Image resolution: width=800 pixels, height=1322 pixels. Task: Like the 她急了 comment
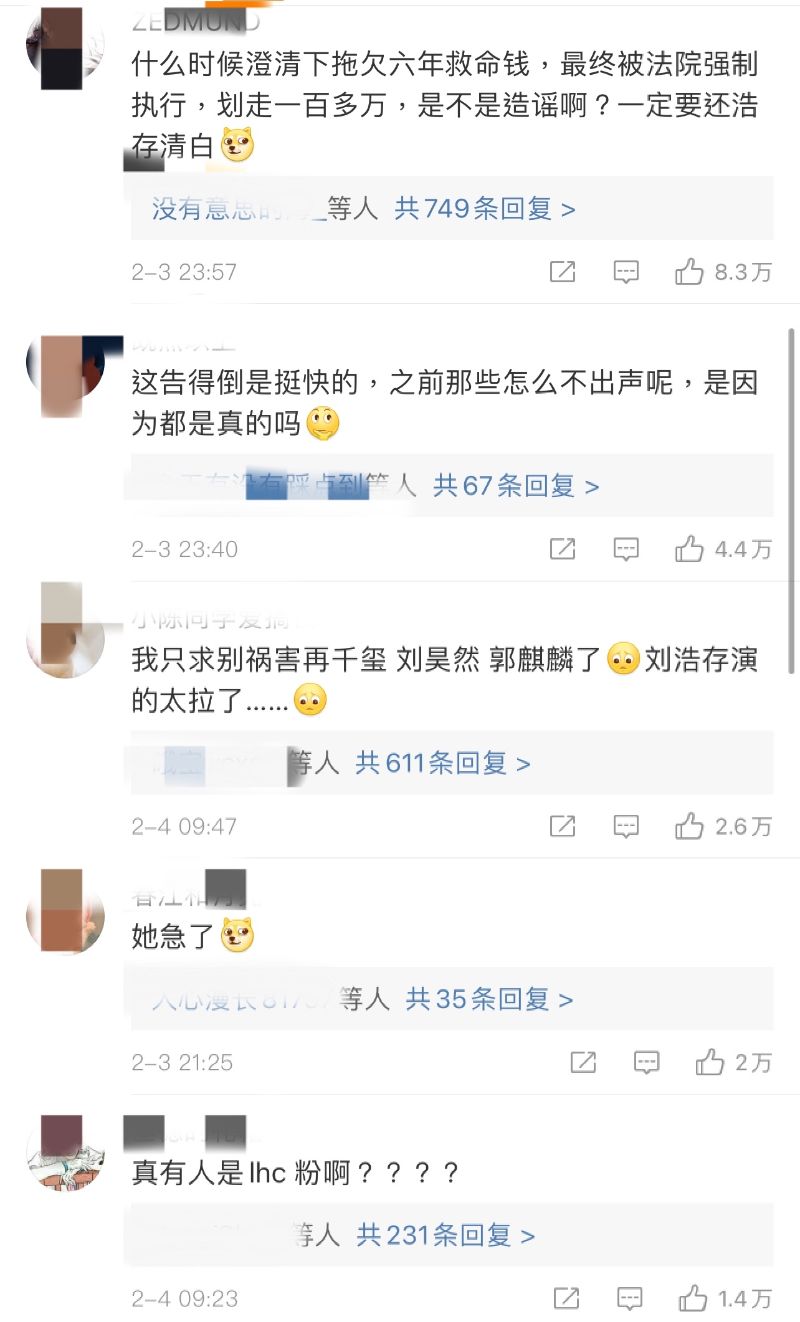click(710, 1062)
